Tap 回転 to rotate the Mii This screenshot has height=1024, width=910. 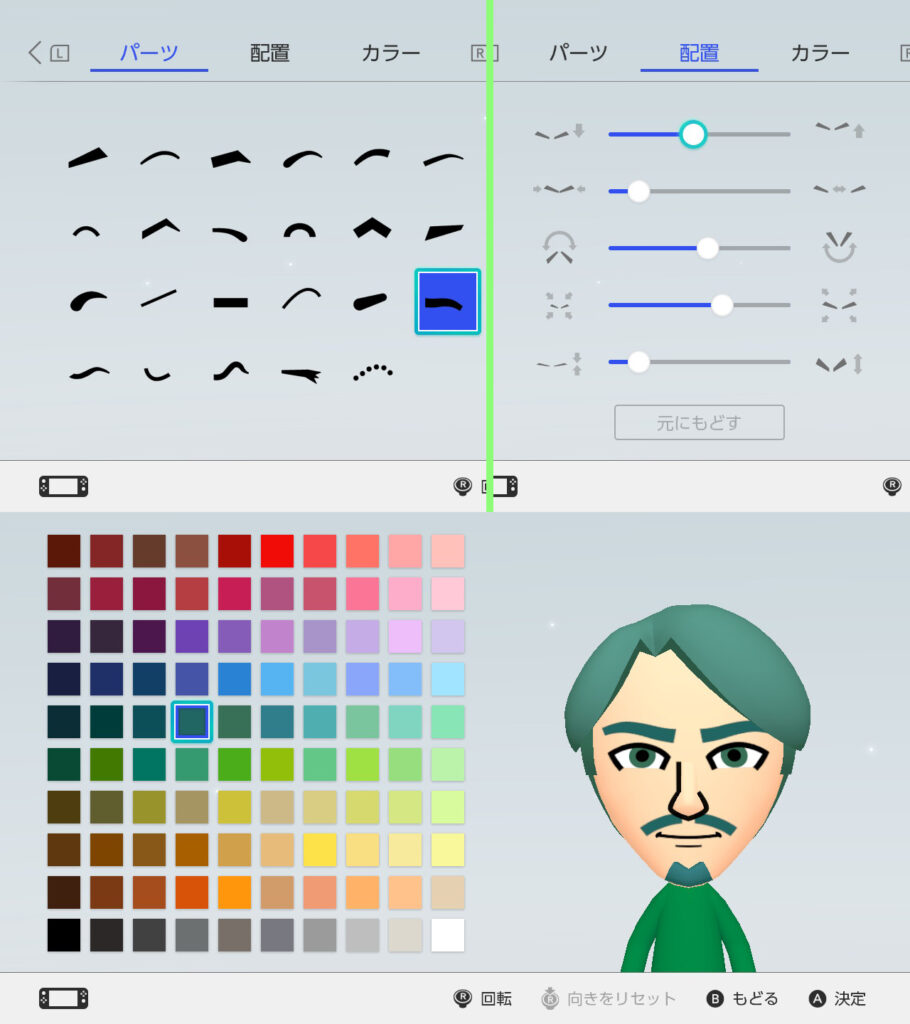point(483,998)
